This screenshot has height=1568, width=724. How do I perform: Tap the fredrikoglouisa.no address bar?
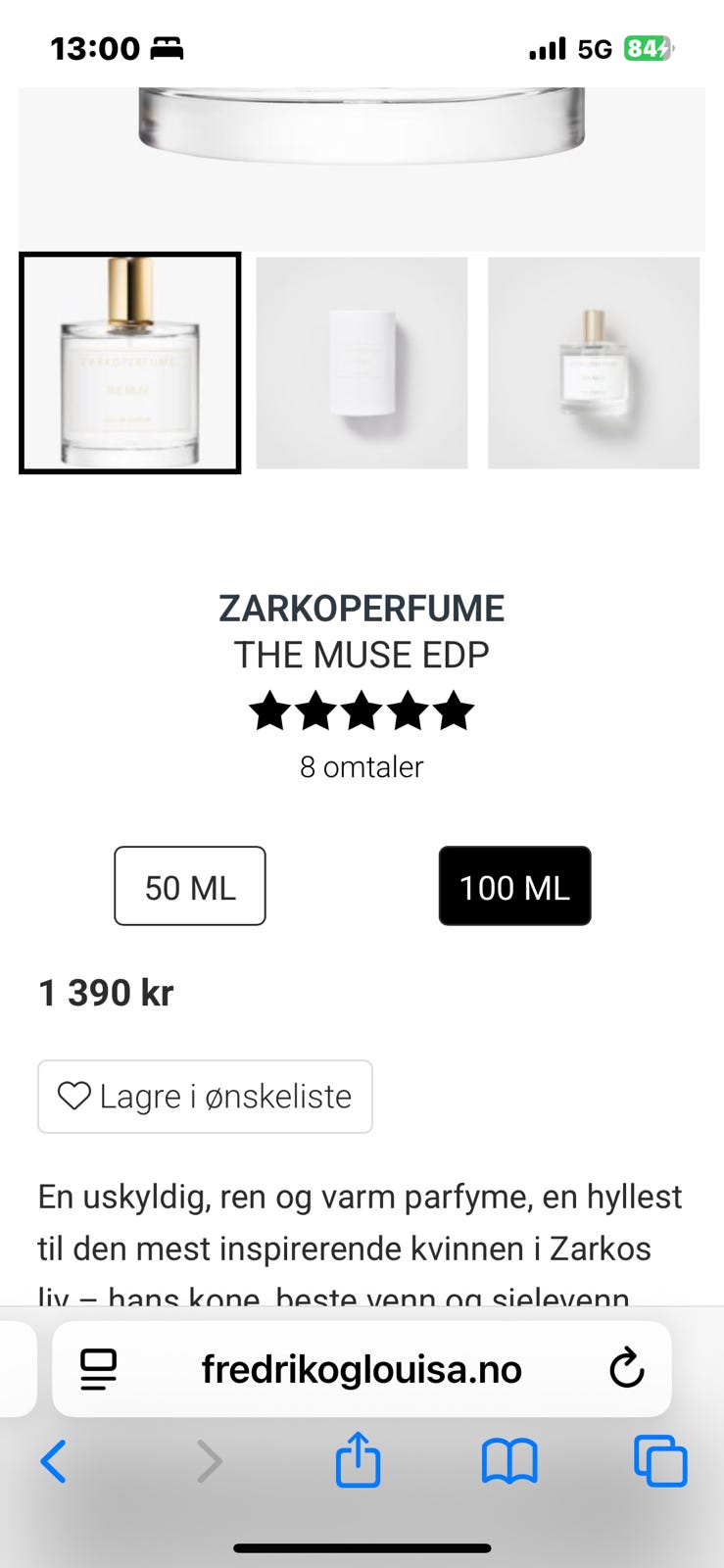[362, 1369]
